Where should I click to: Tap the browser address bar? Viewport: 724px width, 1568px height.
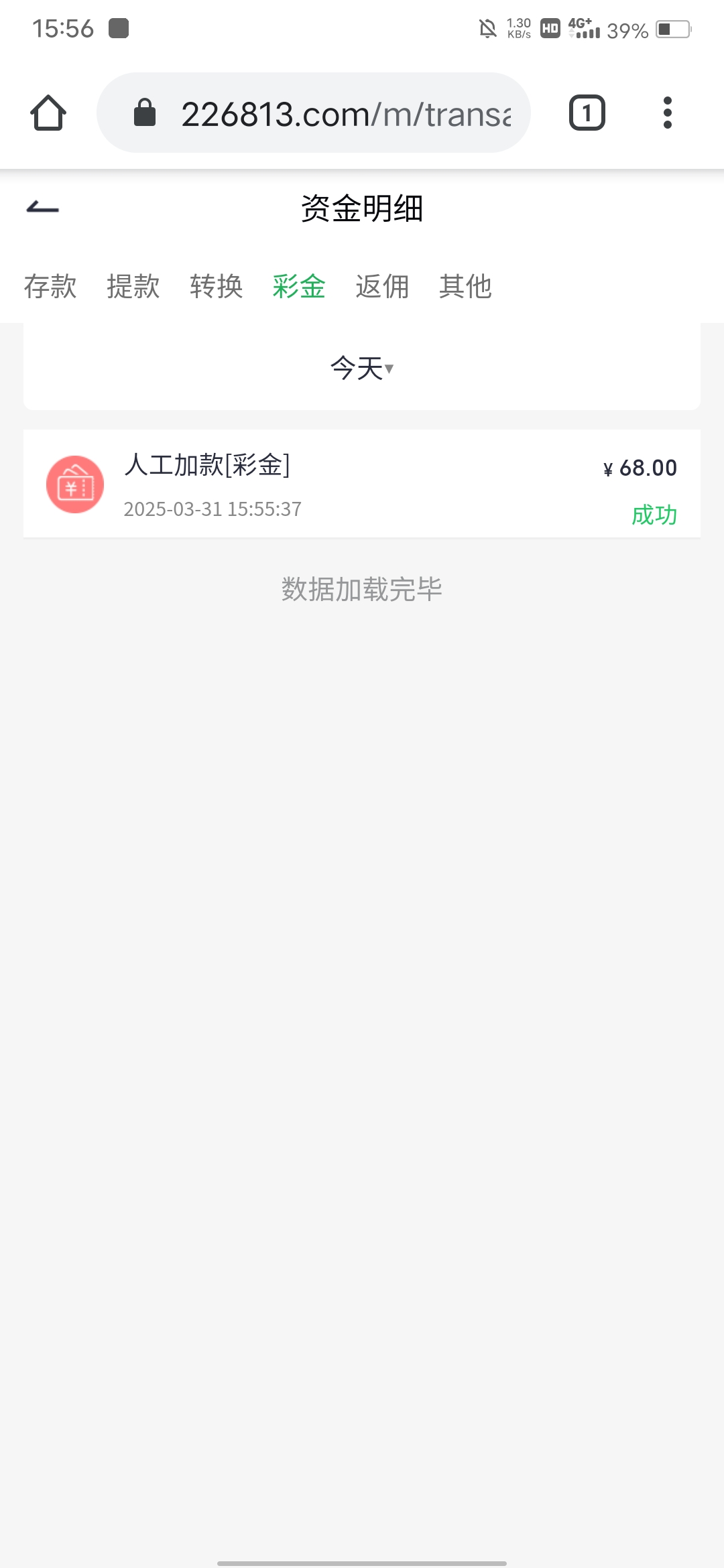click(x=314, y=113)
